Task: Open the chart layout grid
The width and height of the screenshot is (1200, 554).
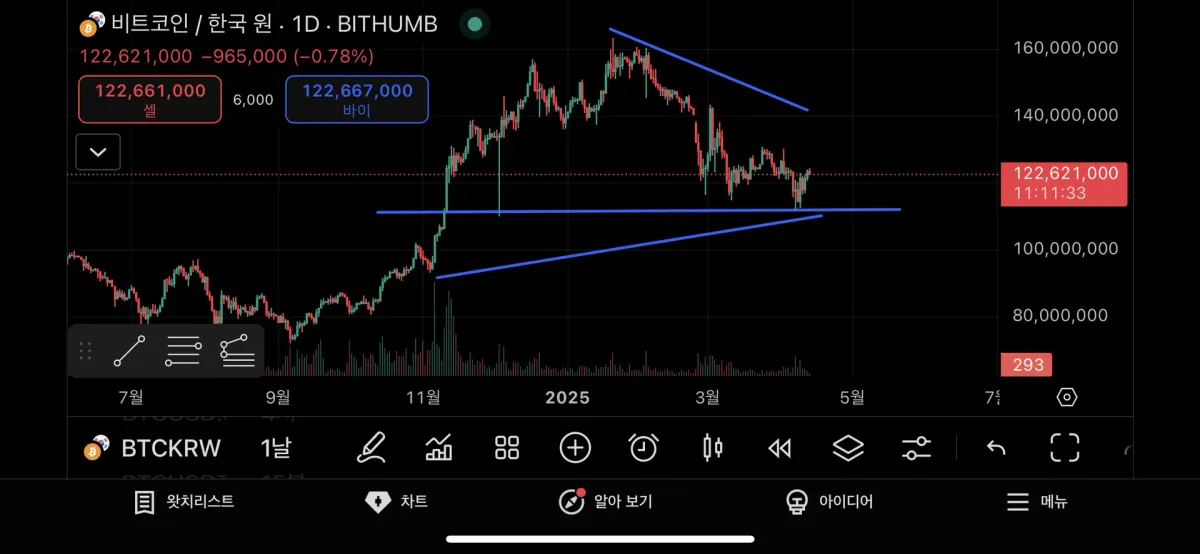Action: tap(507, 447)
